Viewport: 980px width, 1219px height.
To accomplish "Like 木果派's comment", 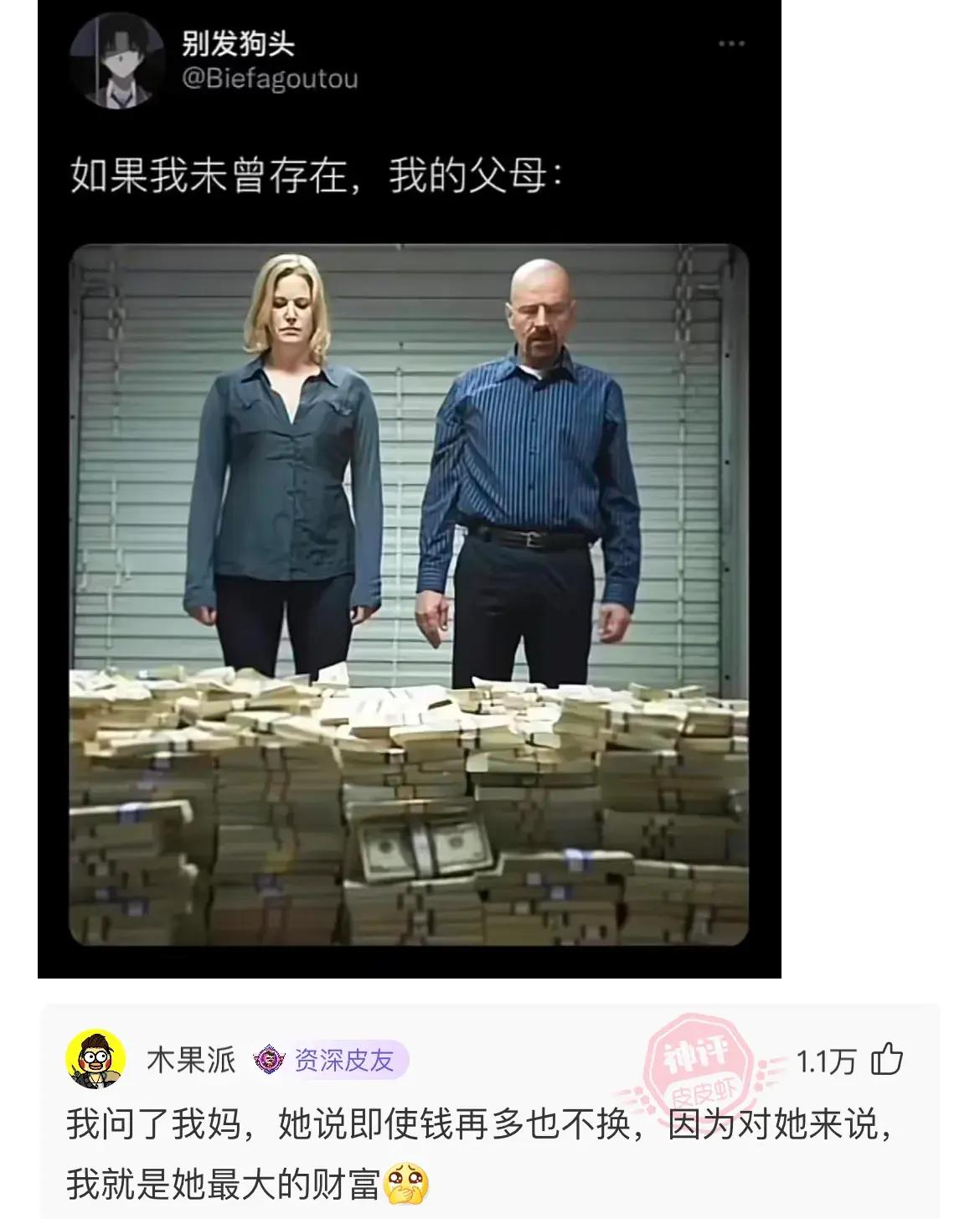I will pyautogui.click(x=887, y=1060).
